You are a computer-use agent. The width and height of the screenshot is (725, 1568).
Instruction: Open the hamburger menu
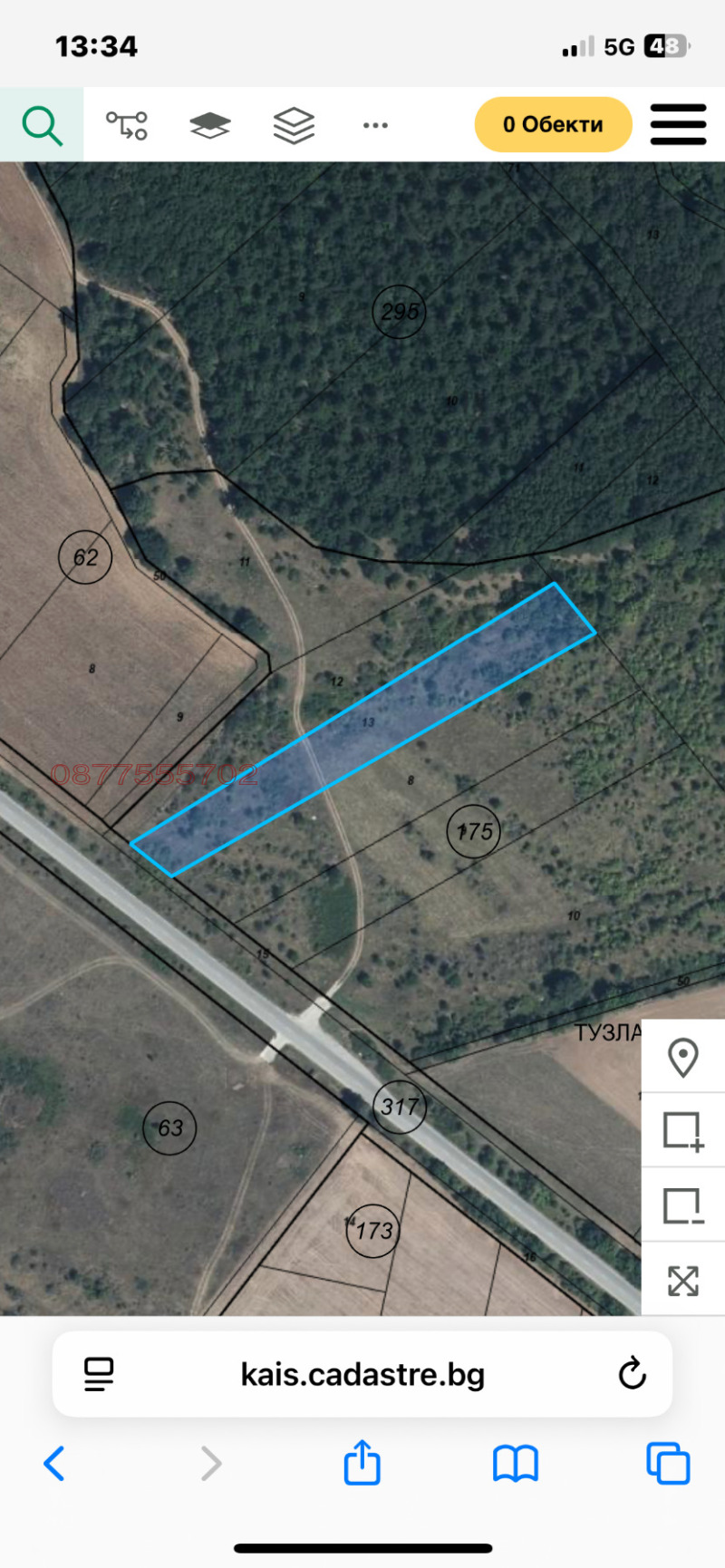pos(678,124)
